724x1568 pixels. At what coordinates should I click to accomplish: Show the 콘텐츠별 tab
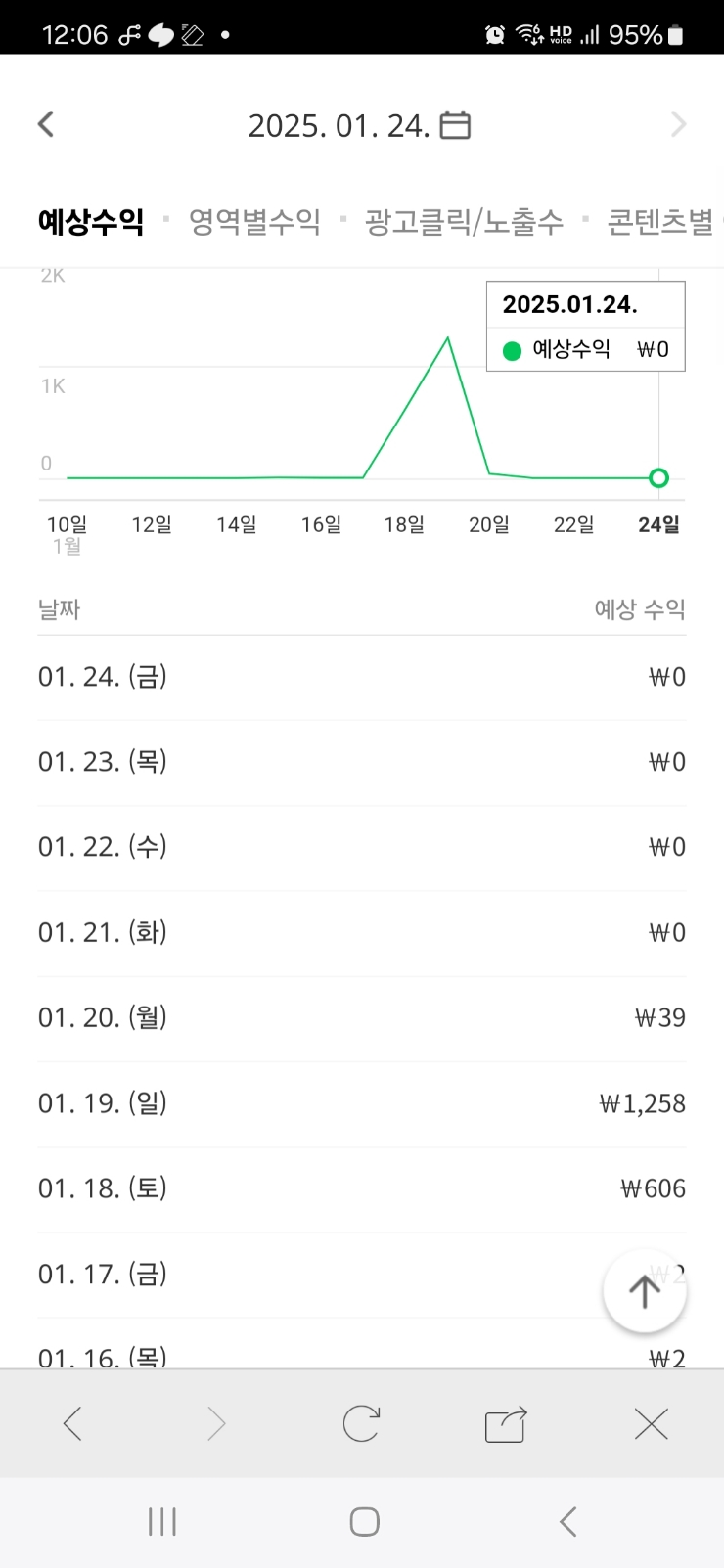[x=660, y=222]
